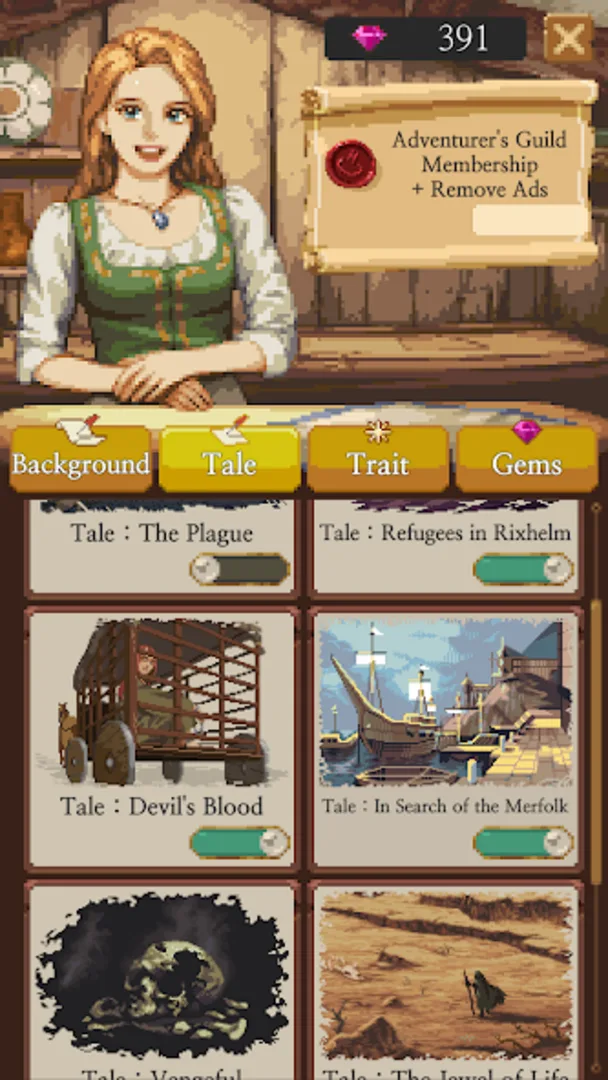The image size is (608, 1080).
Task: Disable the Refugees in Rixhelm toggle
Action: [x=523, y=570]
